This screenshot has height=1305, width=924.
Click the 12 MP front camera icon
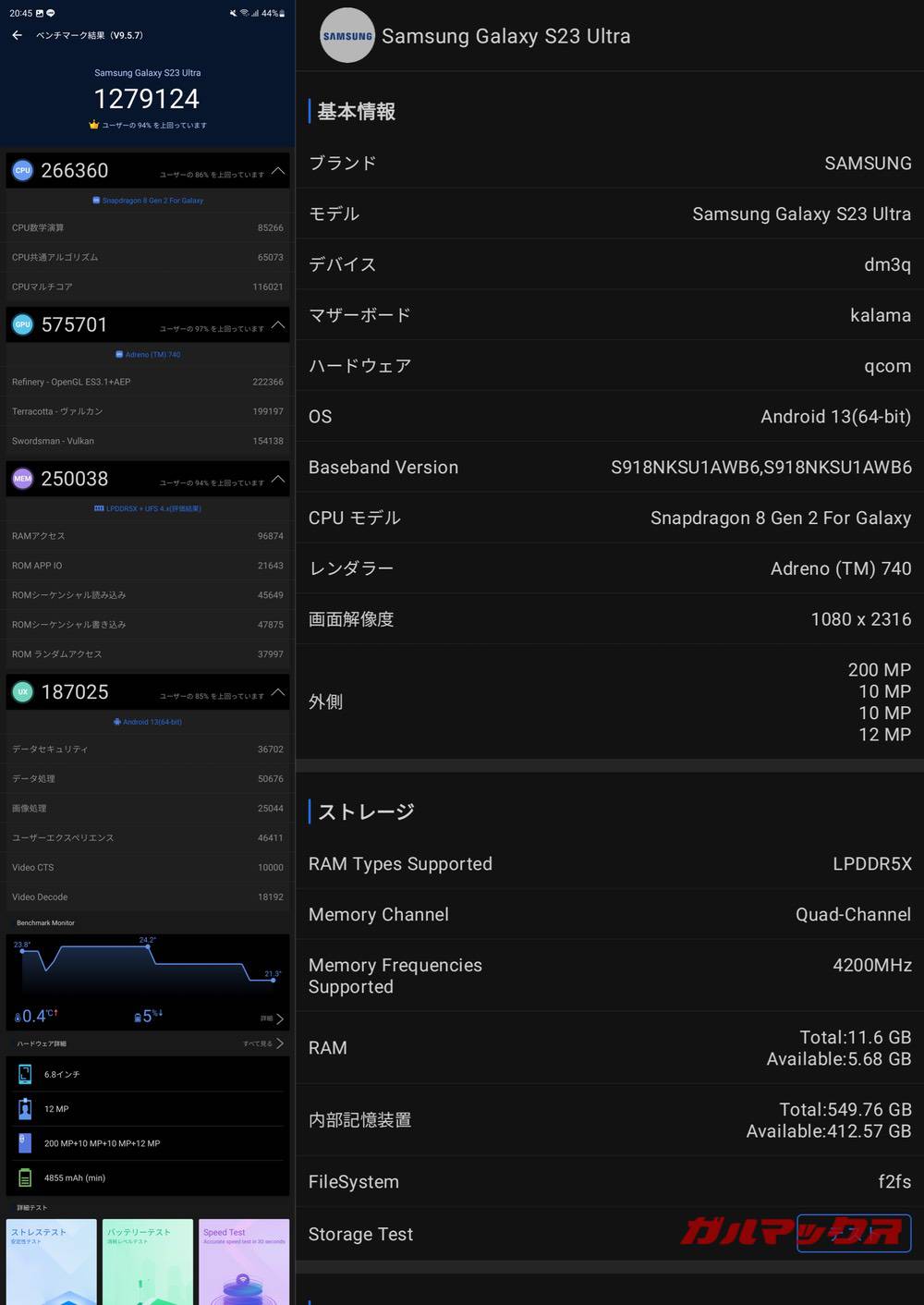click(x=25, y=1108)
